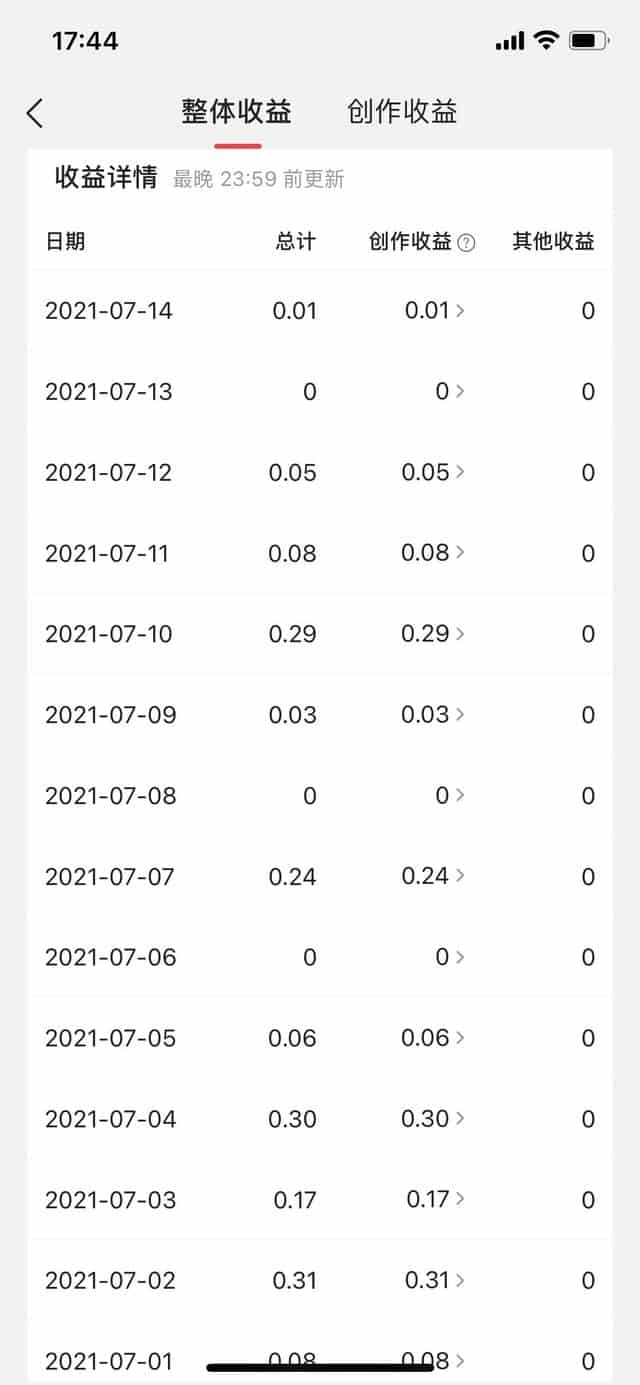Image resolution: width=640 pixels, height=1385 pixels.
Task: Open the 0.05 earnings on 2021-07-12
Action: [x=433, y=472]
